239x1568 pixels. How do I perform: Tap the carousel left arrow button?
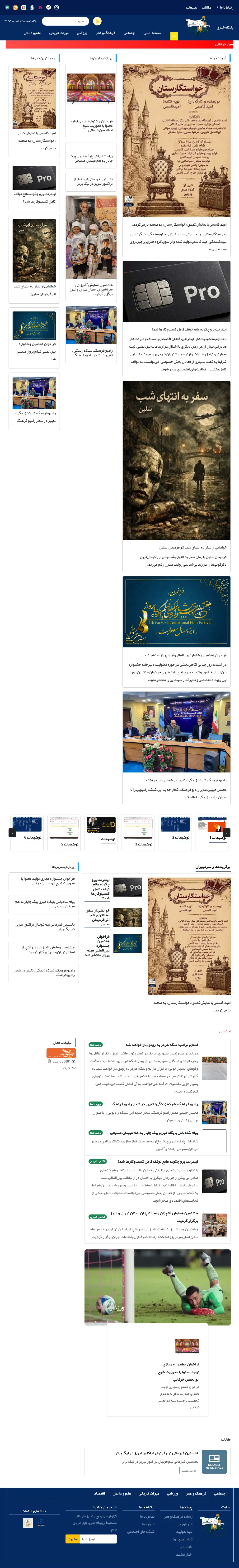(x=12, y=833)
